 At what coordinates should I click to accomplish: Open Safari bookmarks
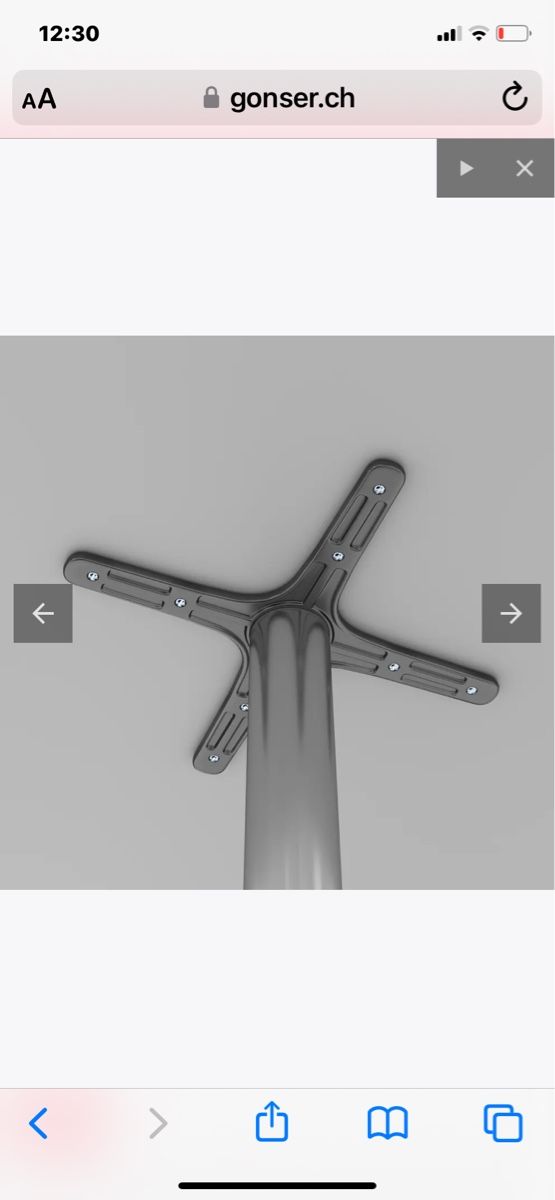[x=388, y=1124]
